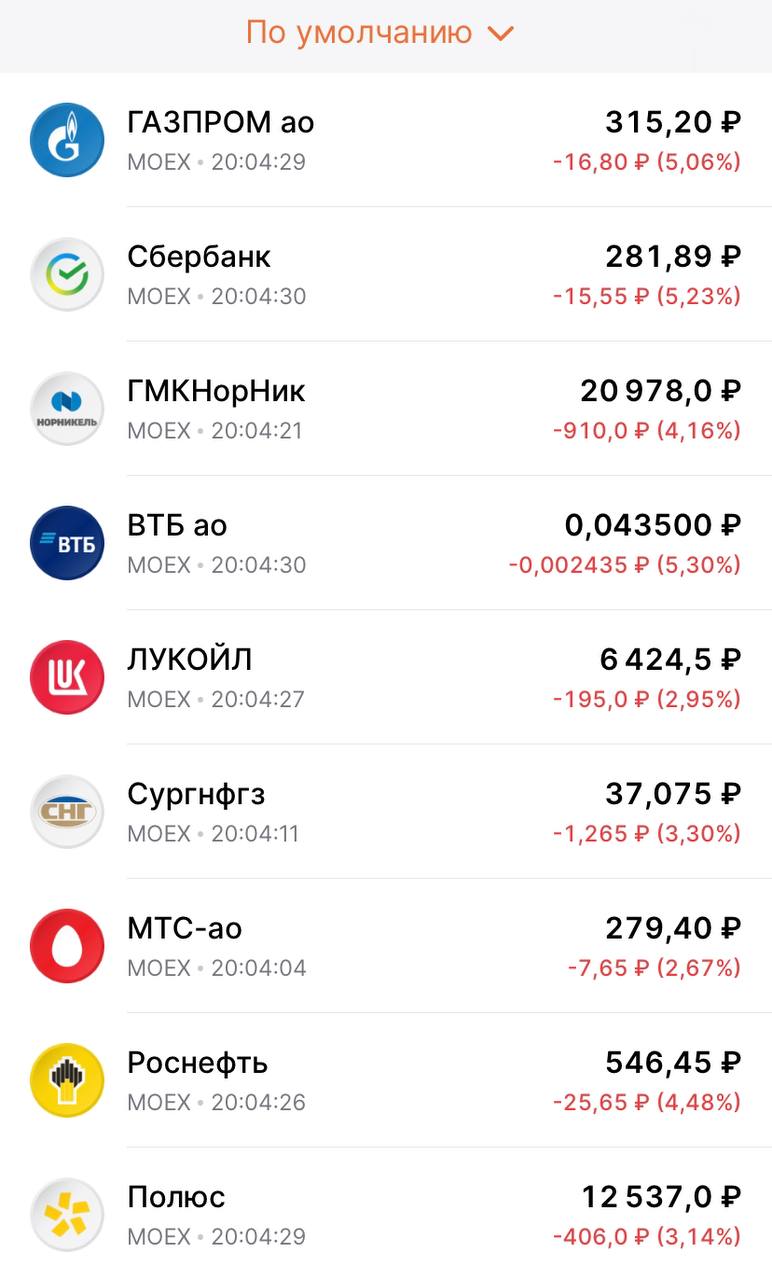This screenshot has width=772, height=1280.
Task: Tap the ЛУКОЙЛ stock entry
Action: pos(386,677)
